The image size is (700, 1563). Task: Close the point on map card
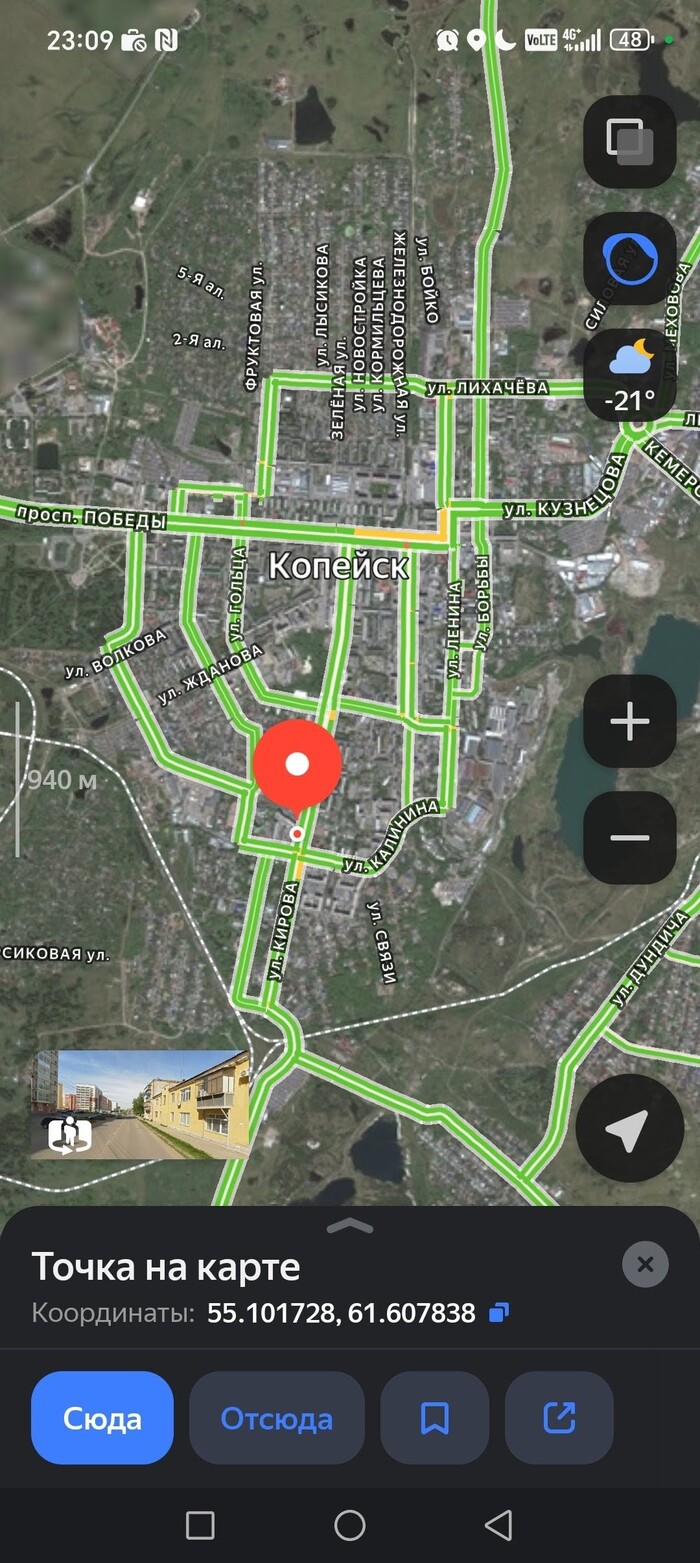[645, 1264]
